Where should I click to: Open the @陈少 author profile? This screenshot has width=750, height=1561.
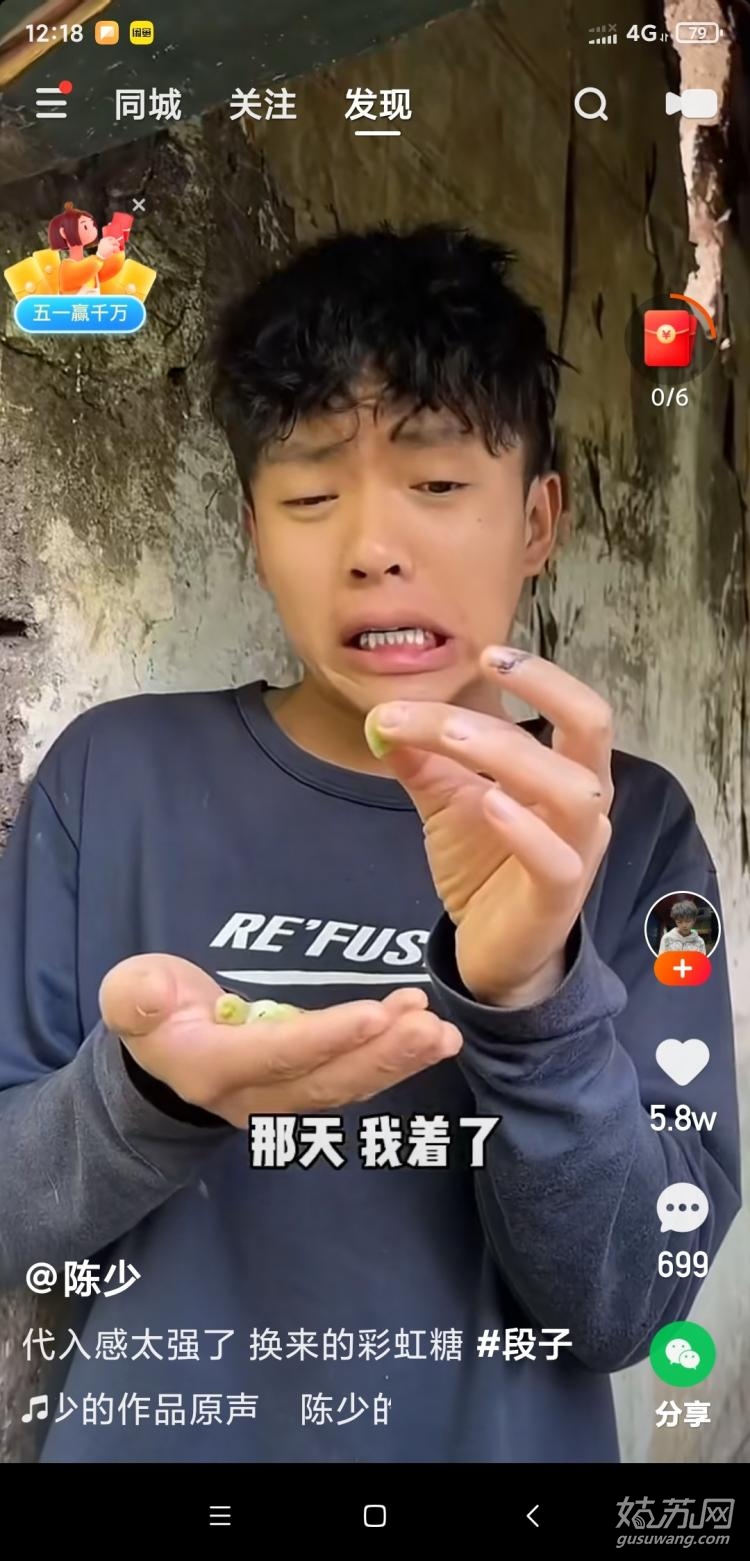click(84, 1278)
